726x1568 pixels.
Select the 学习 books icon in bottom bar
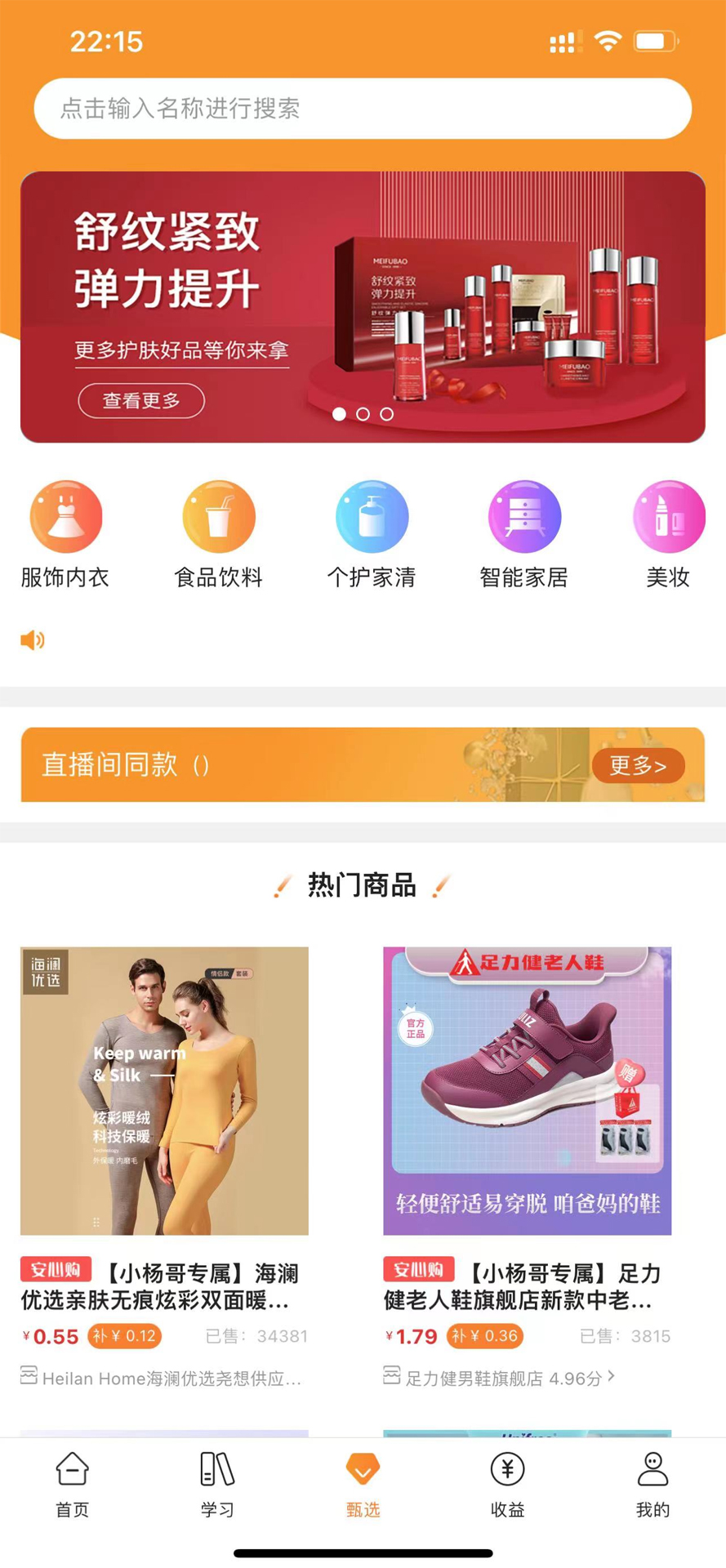[217, 1469]
